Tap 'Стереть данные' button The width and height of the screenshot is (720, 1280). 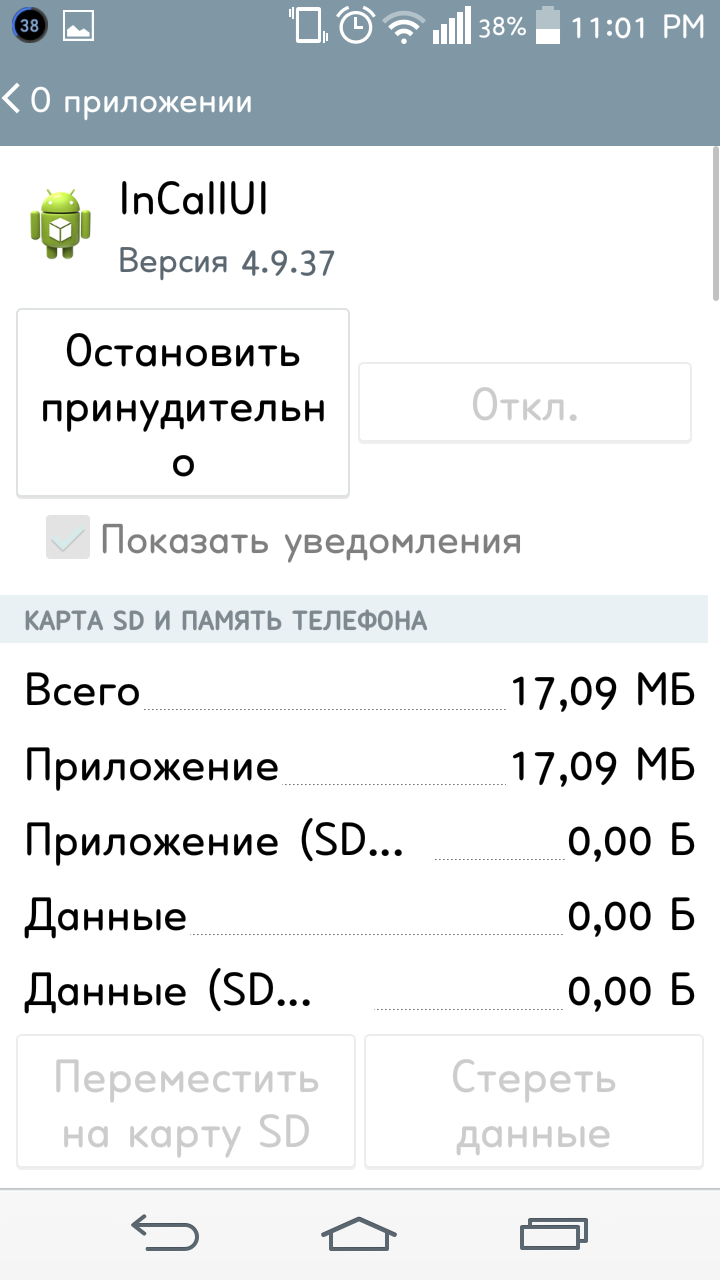pos(533,1102)
